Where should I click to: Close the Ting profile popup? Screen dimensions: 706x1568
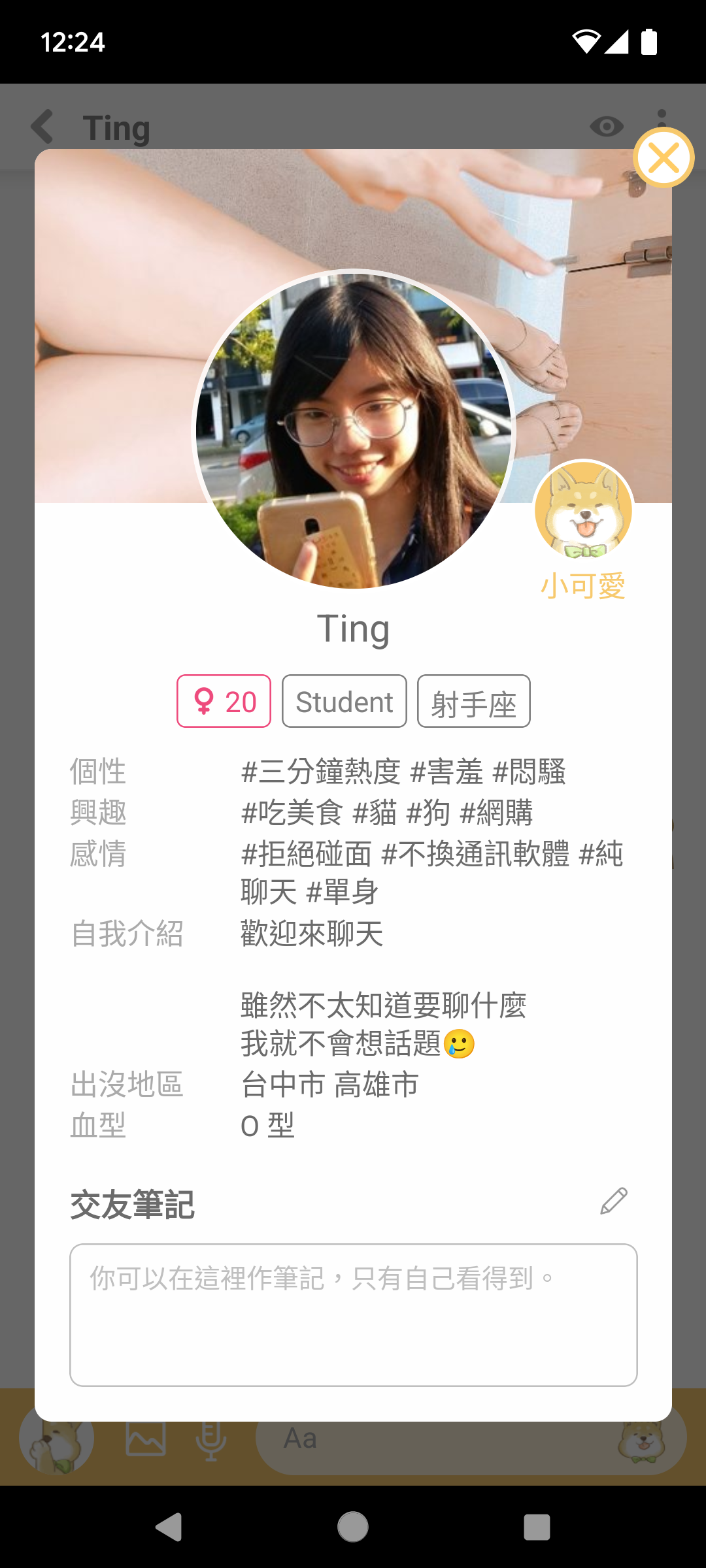click(x=664, y=158)
